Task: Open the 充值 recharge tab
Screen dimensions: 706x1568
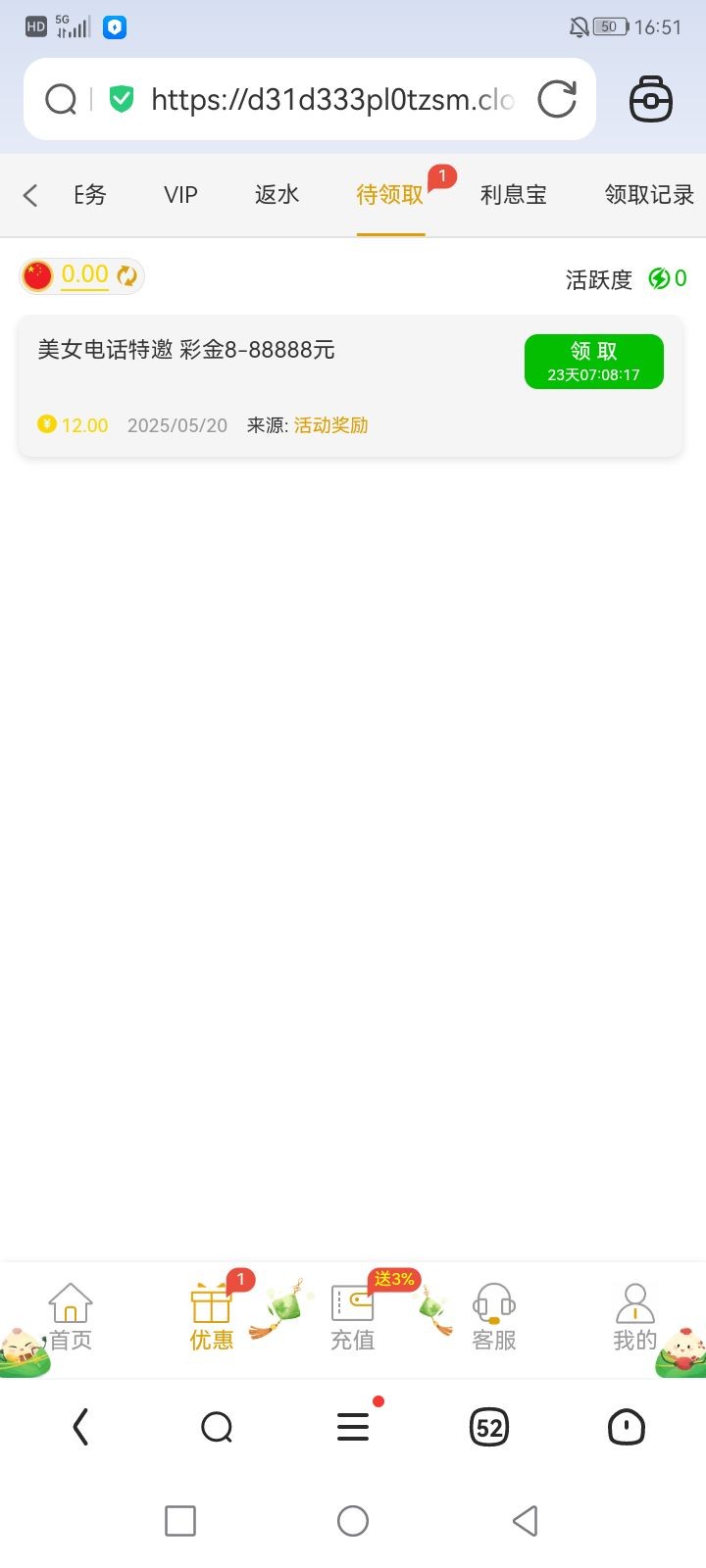Action: 353,1318
